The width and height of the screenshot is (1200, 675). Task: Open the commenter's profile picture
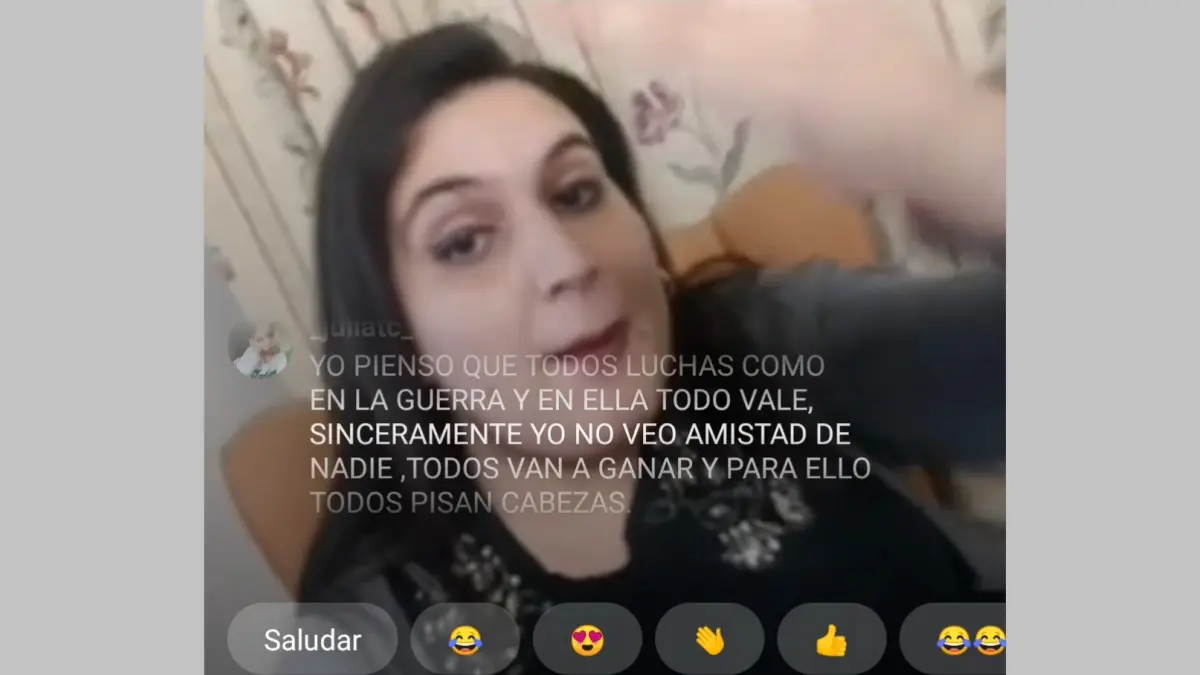click(260, 350)
